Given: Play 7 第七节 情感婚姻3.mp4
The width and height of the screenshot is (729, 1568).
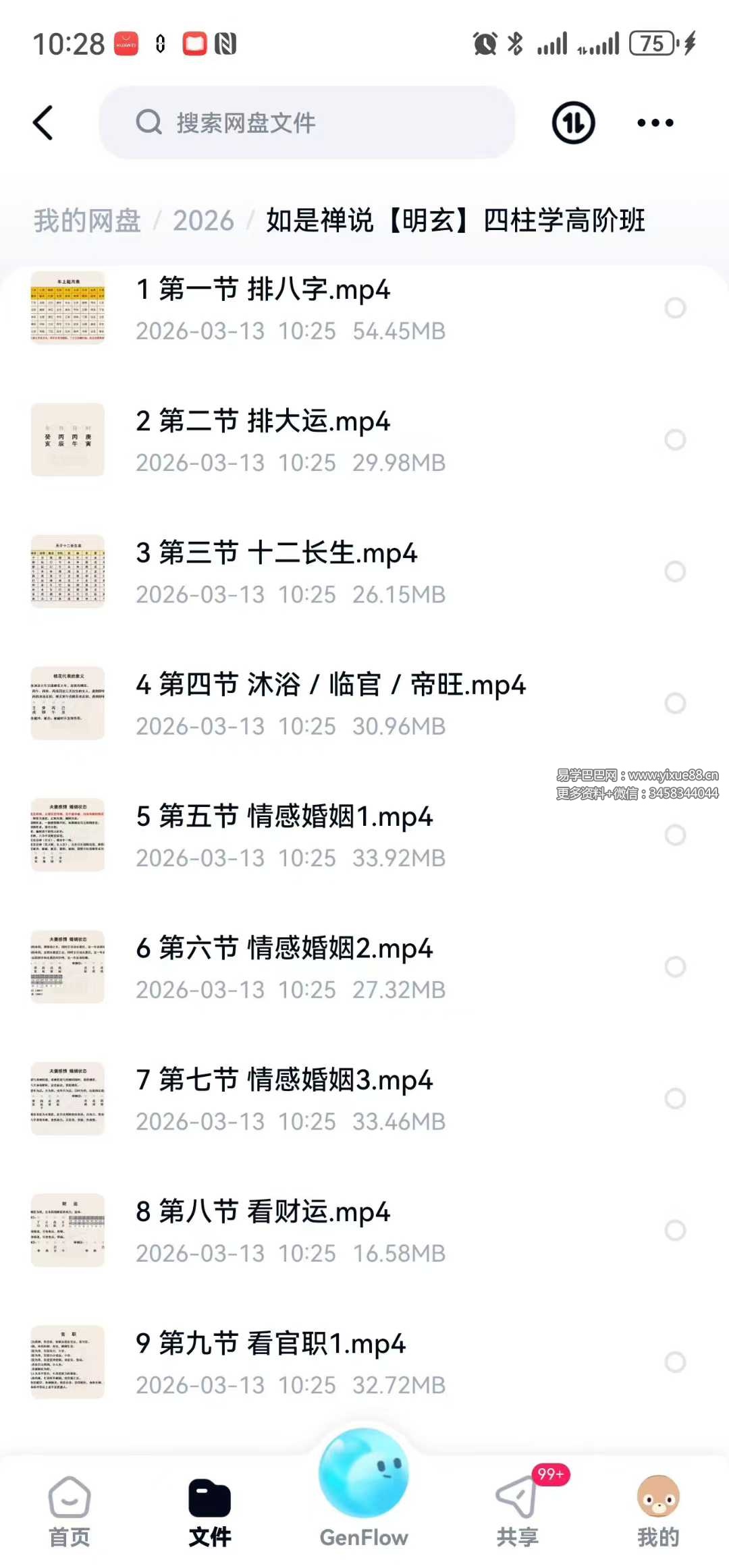Looking at the screenshot, I should [x=283, y=1080].
